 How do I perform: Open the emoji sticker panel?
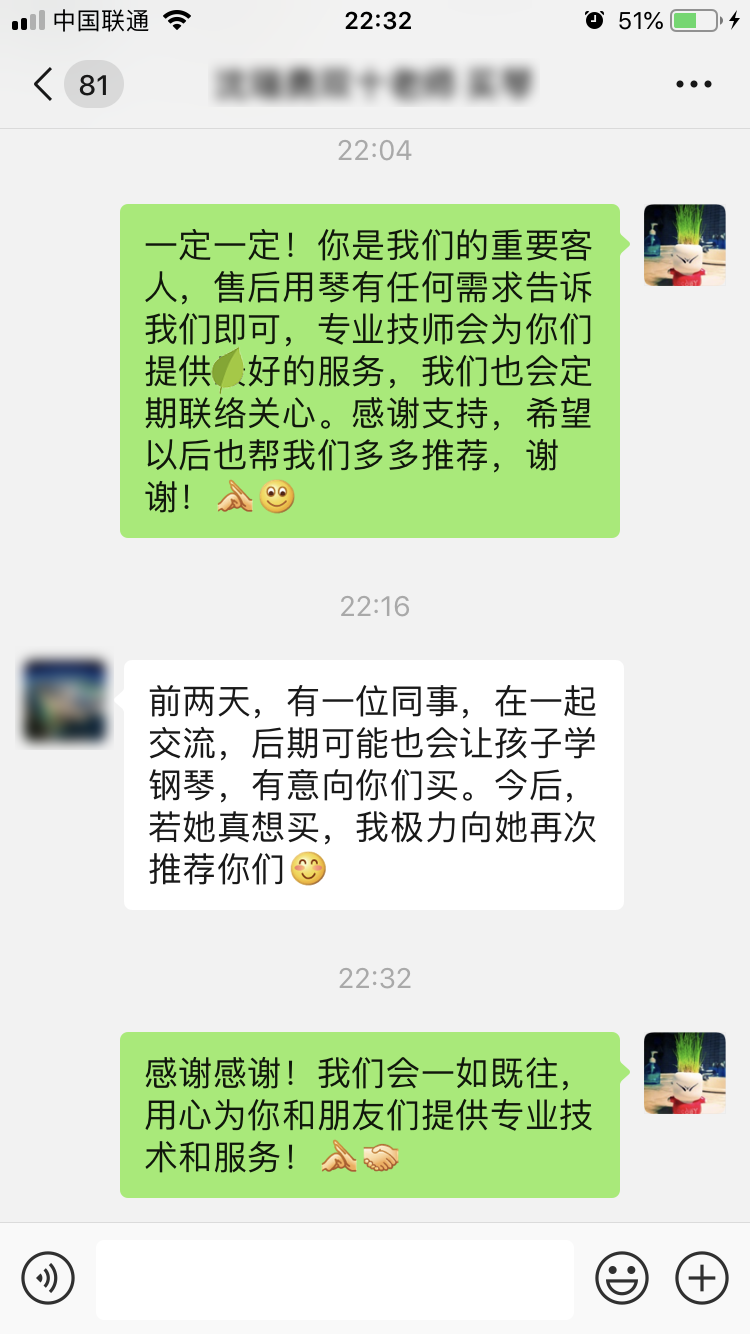click(622, 1278)
